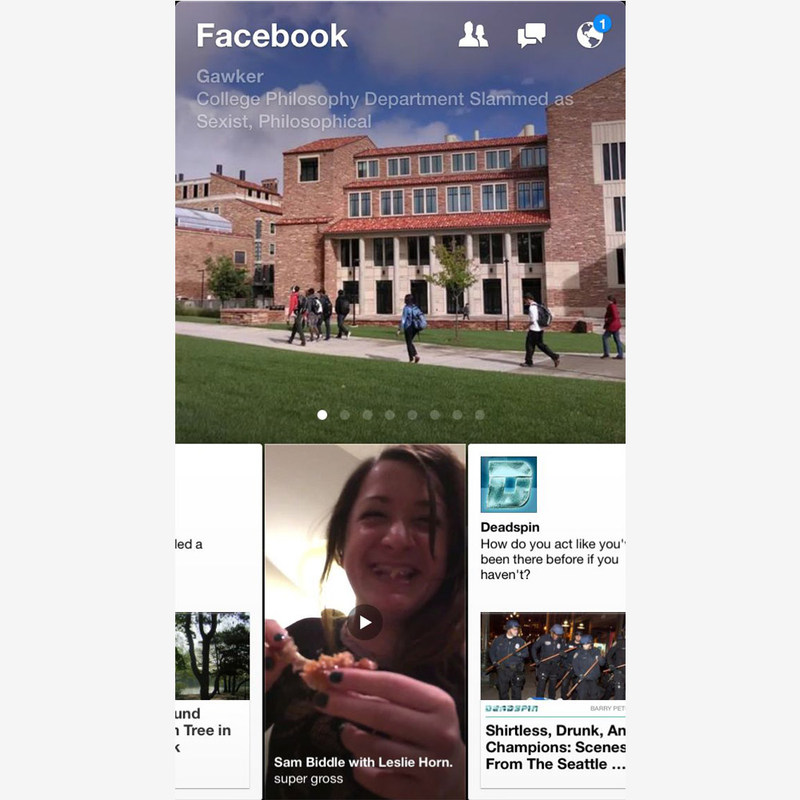800x800 pixels.
Task: Open the messages icon
Action: coord(531,36)
